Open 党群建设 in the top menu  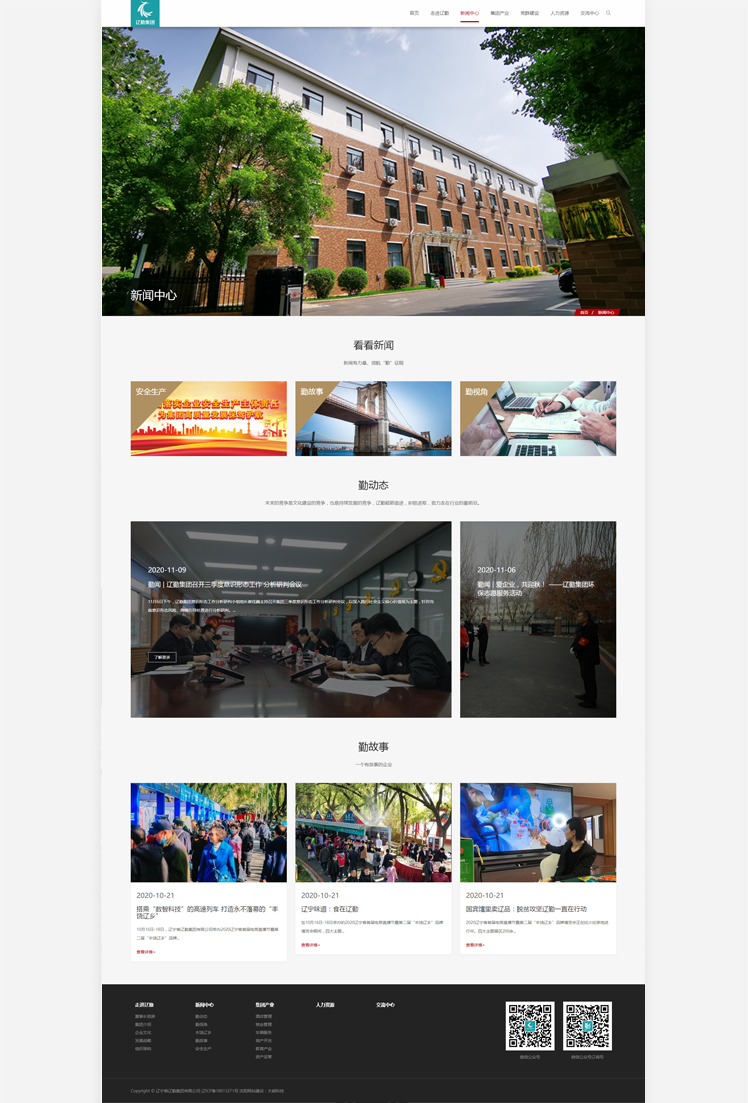click(529, 13)
